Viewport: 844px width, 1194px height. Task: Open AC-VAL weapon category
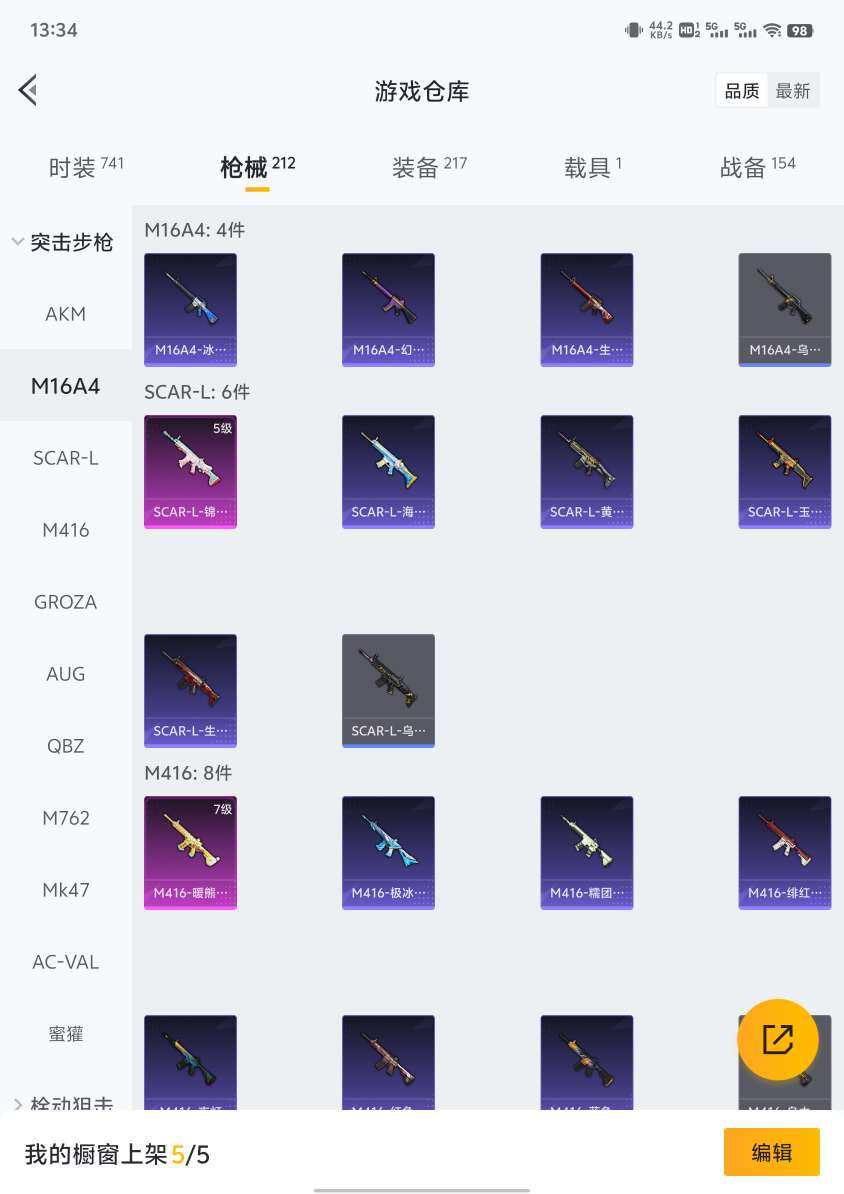pos(65,962)
